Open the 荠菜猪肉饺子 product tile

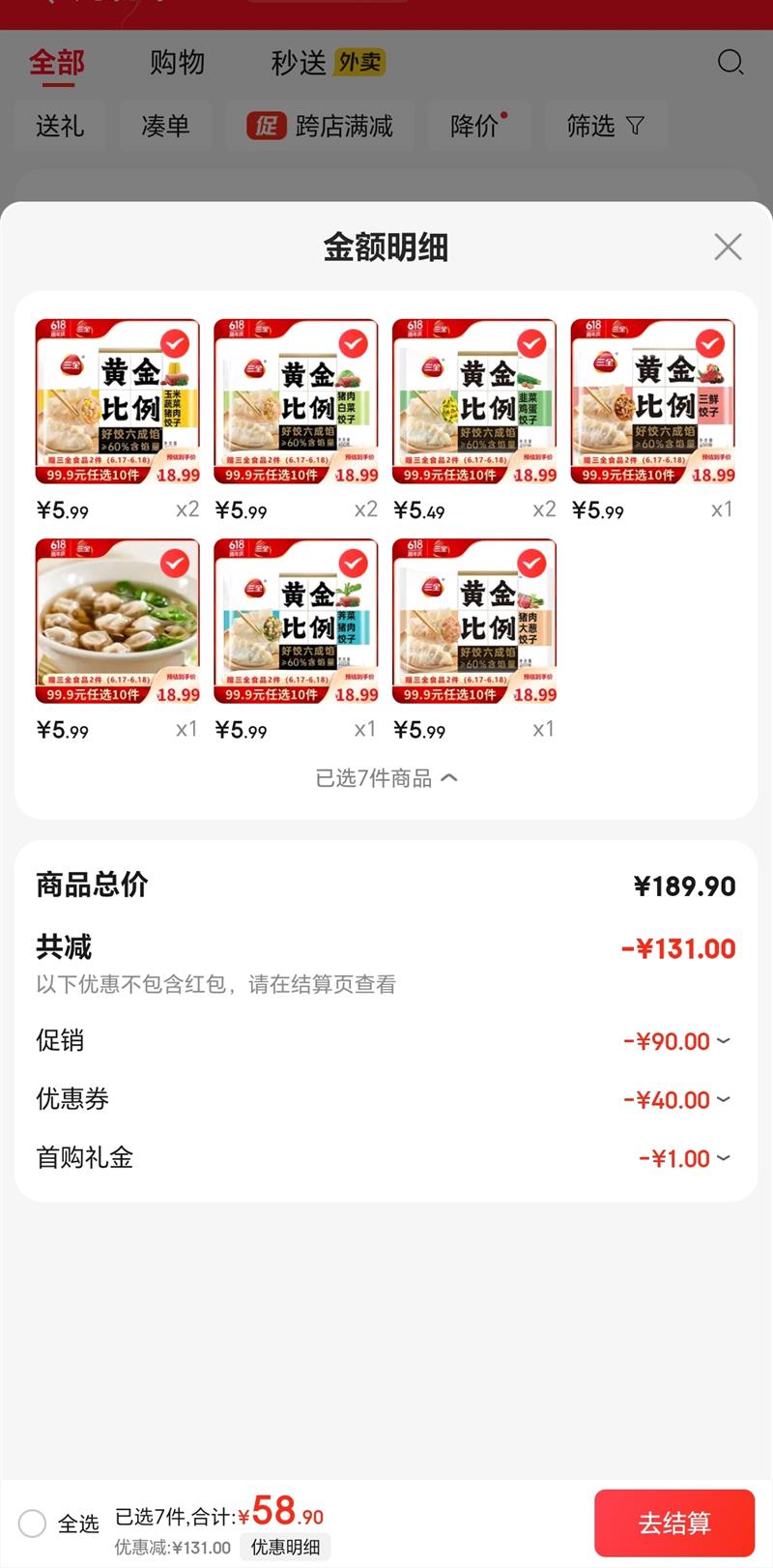[296, 621]
